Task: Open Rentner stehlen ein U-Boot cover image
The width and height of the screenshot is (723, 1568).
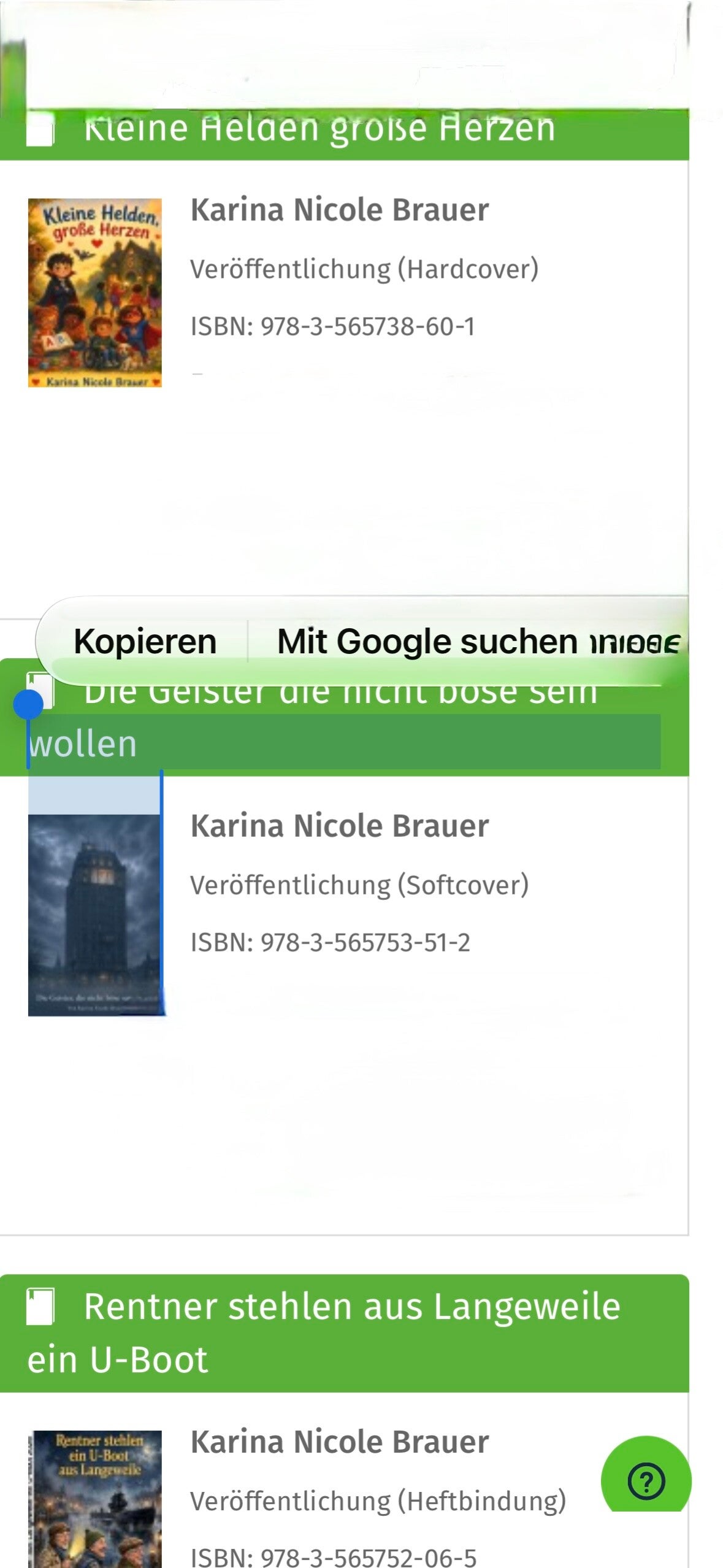Action: [95, 1499]
